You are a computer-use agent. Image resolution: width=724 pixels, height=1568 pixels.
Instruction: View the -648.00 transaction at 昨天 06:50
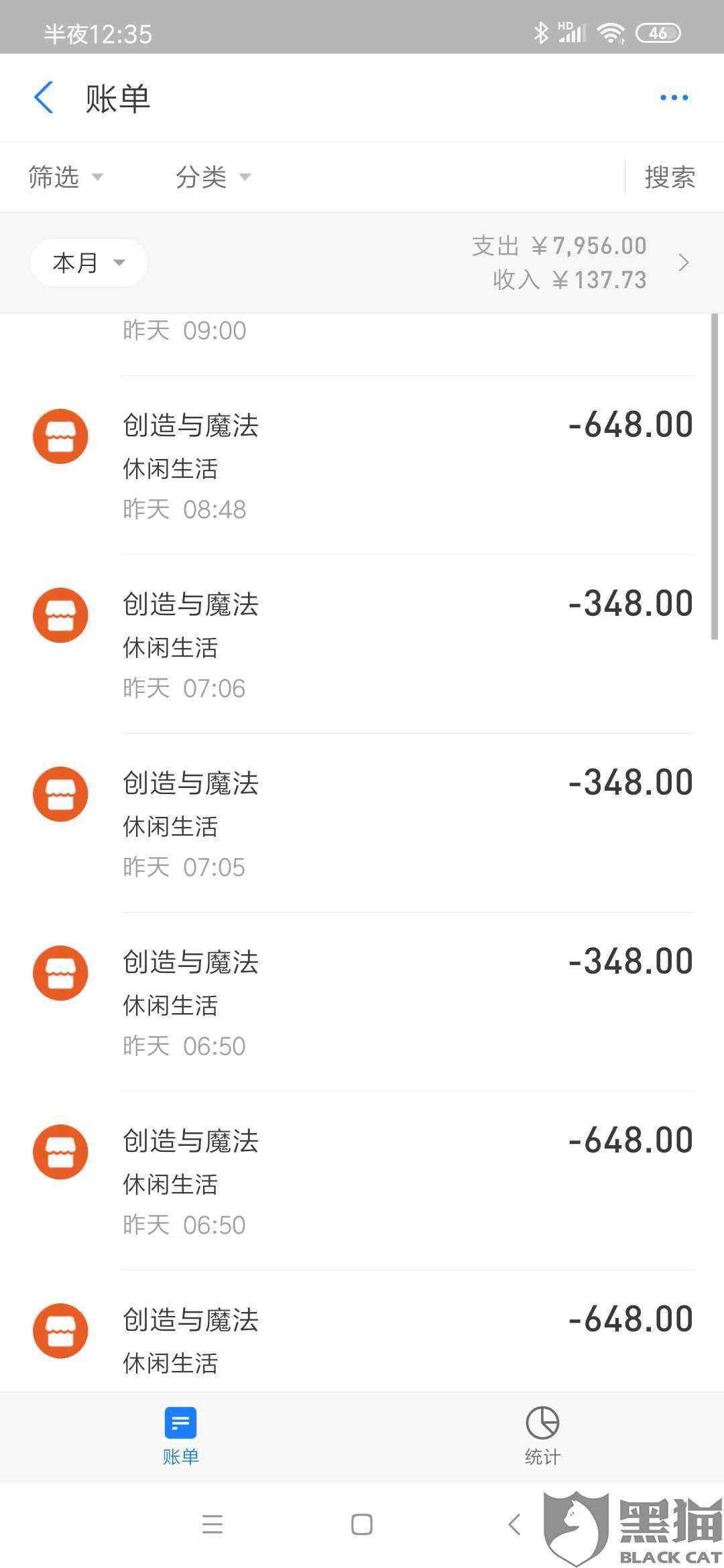coord(362,1181)
